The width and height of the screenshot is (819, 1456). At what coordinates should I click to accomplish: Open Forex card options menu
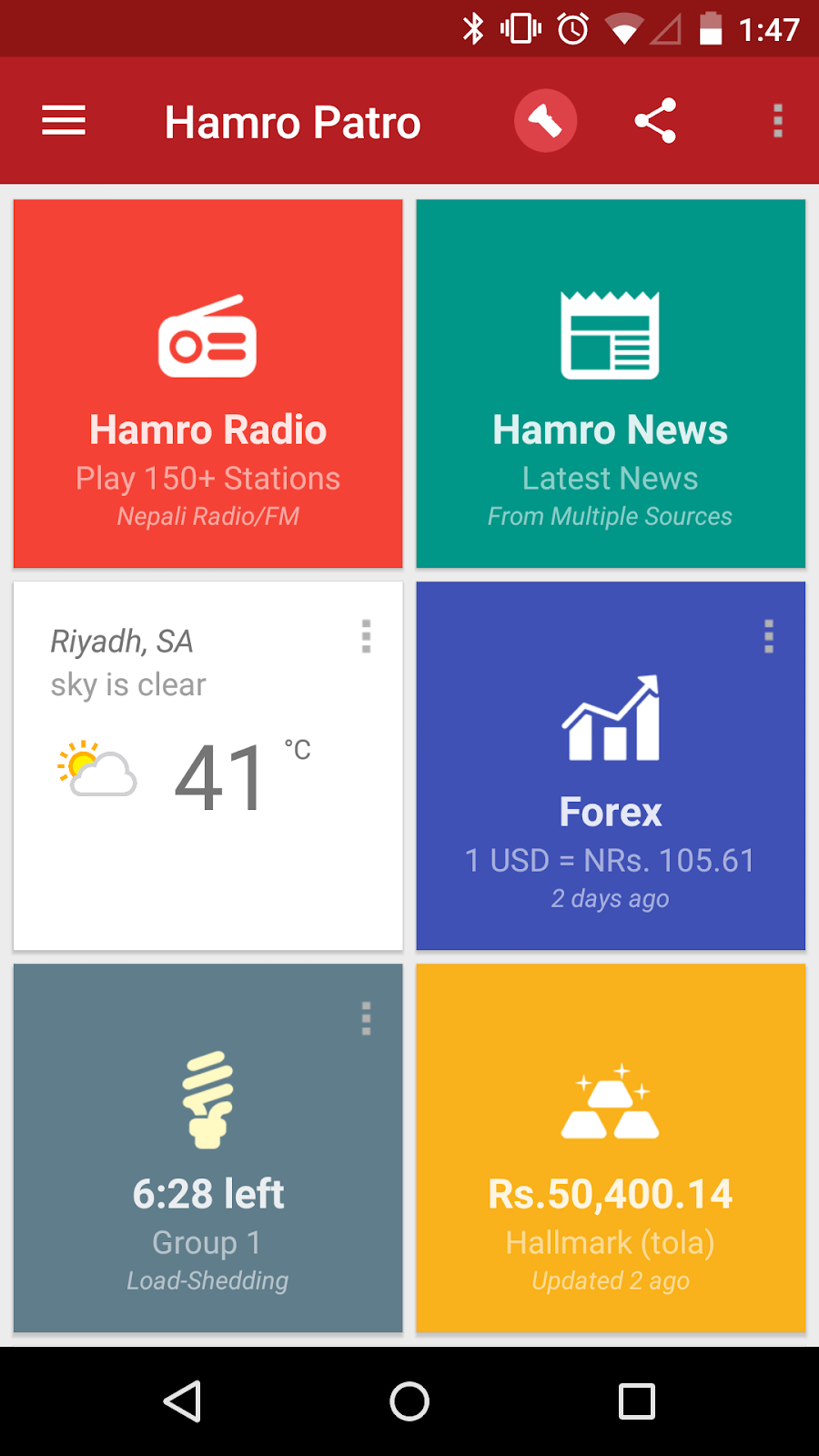click(769, 636)
